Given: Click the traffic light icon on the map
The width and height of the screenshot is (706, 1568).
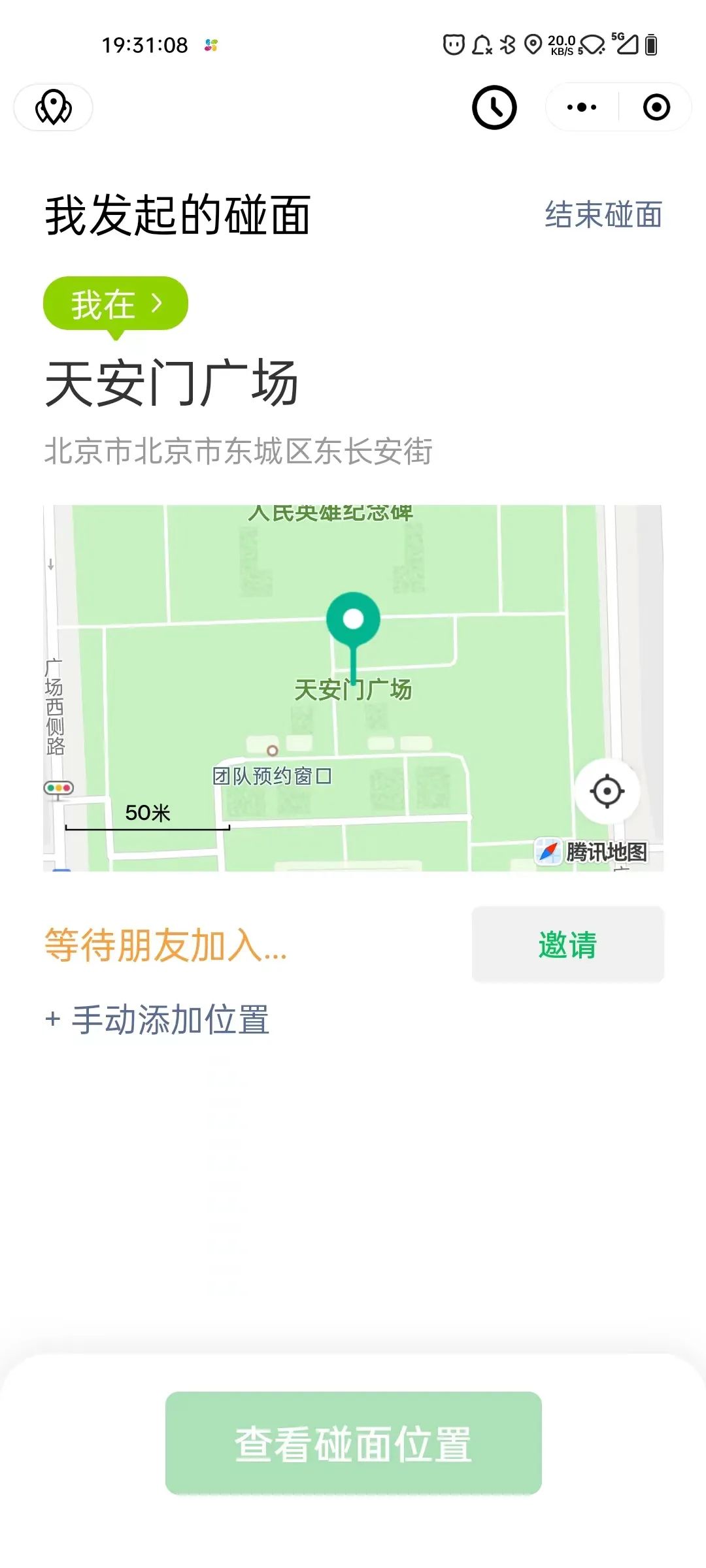Looking at the screenshot, I should click(59, 789).
